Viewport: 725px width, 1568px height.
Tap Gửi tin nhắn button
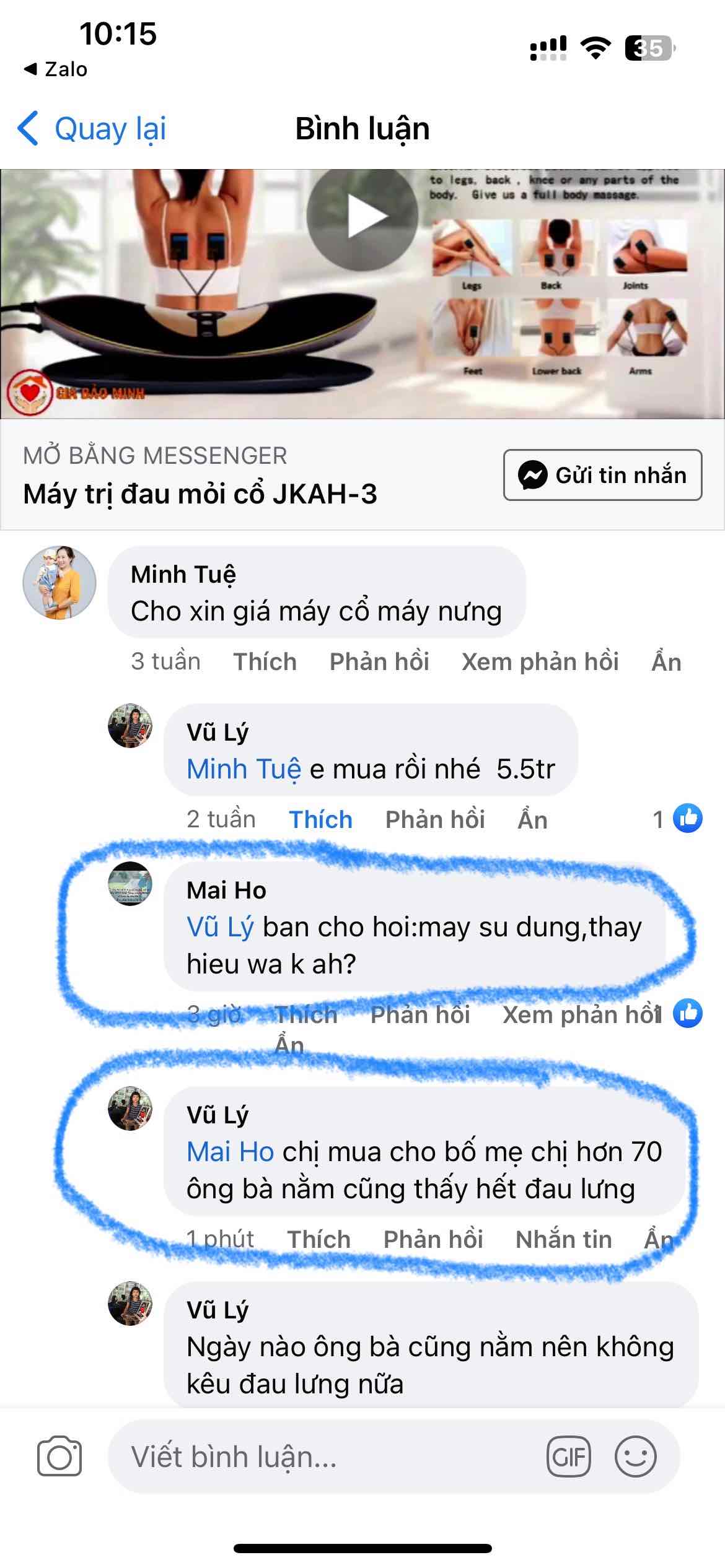point(602,475)
